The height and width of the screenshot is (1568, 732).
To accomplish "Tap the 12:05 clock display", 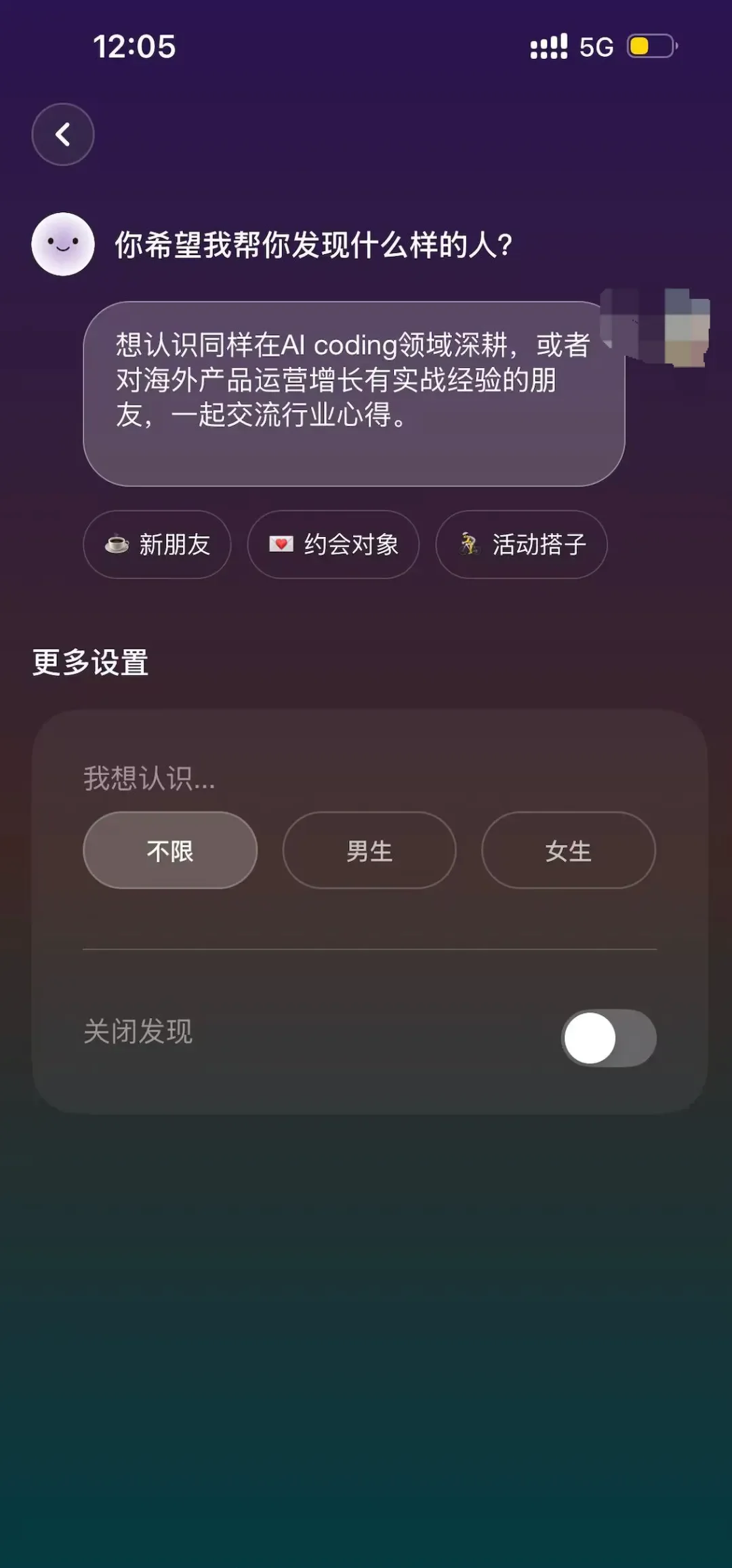I will click(x=133, y=46).
